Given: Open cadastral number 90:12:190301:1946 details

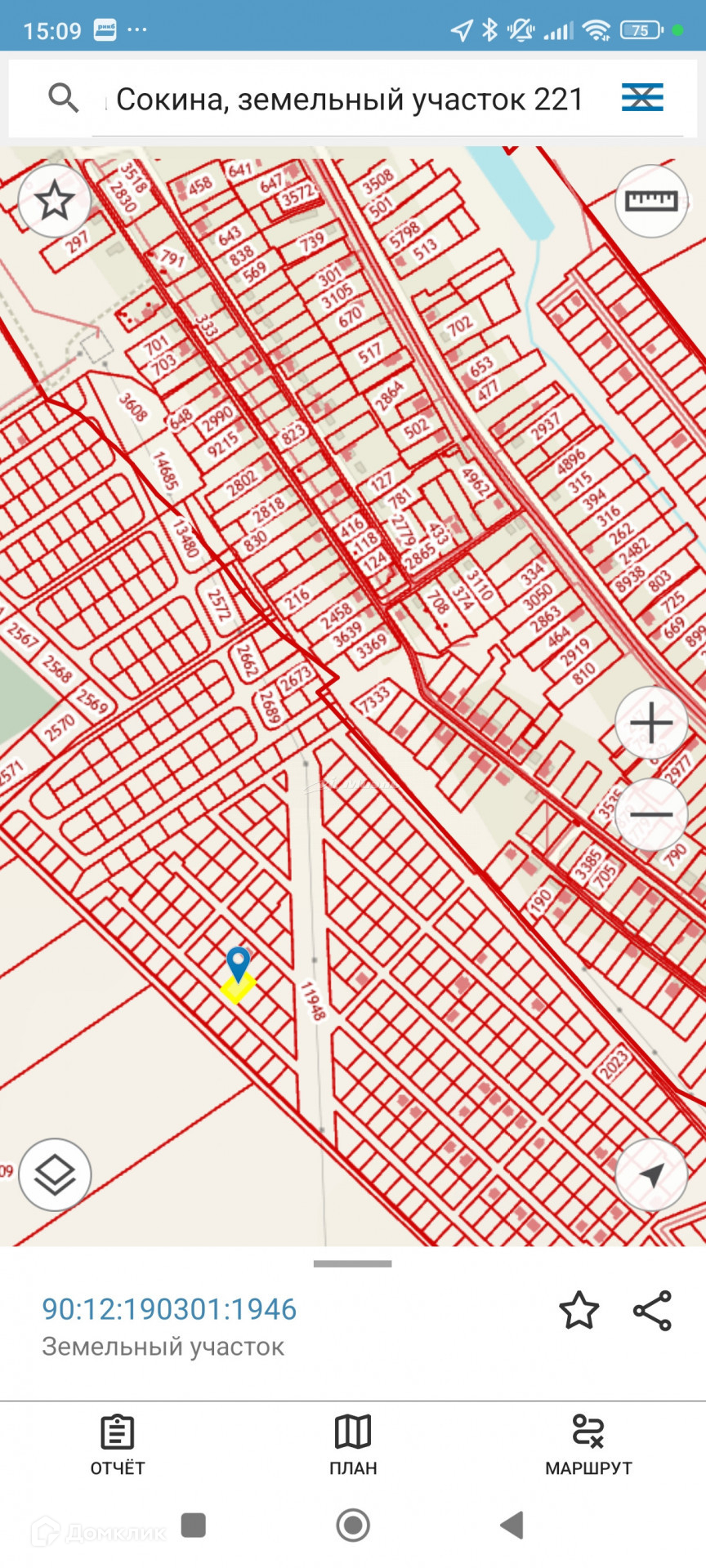Looking at the screenshot, I should click(169, 1309).
